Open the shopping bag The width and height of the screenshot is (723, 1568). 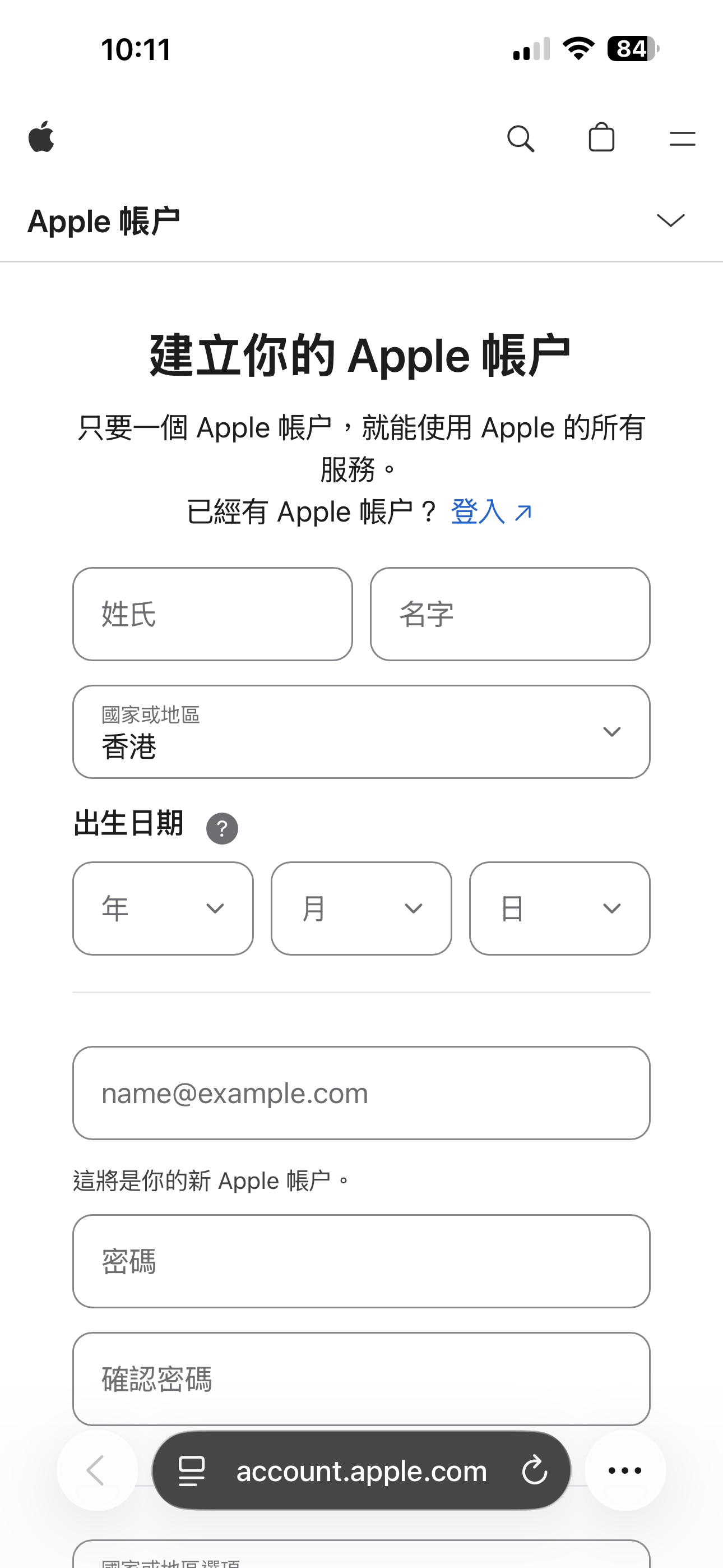tap(601, 137)
